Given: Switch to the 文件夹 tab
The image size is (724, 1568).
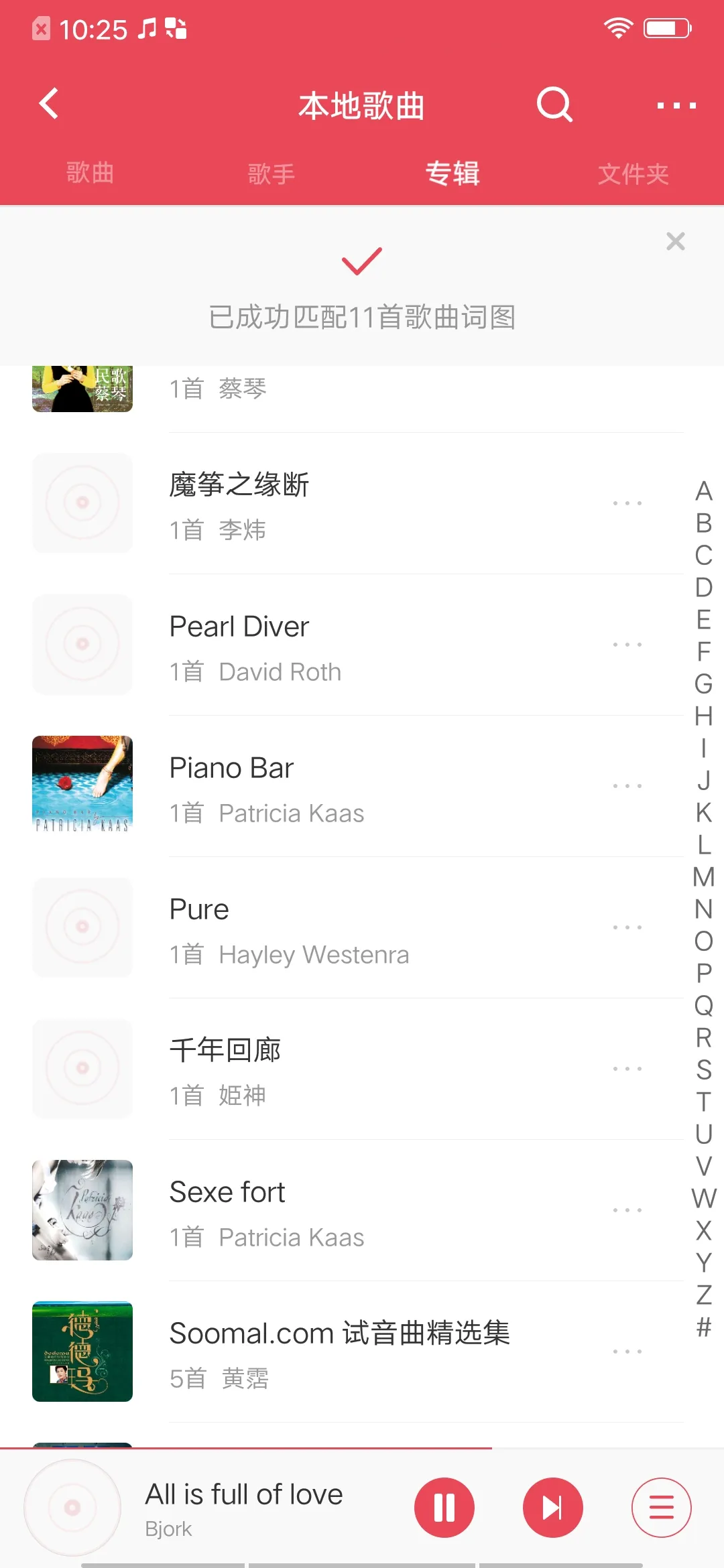Looking at the screenshot, I should coord(633,174).
